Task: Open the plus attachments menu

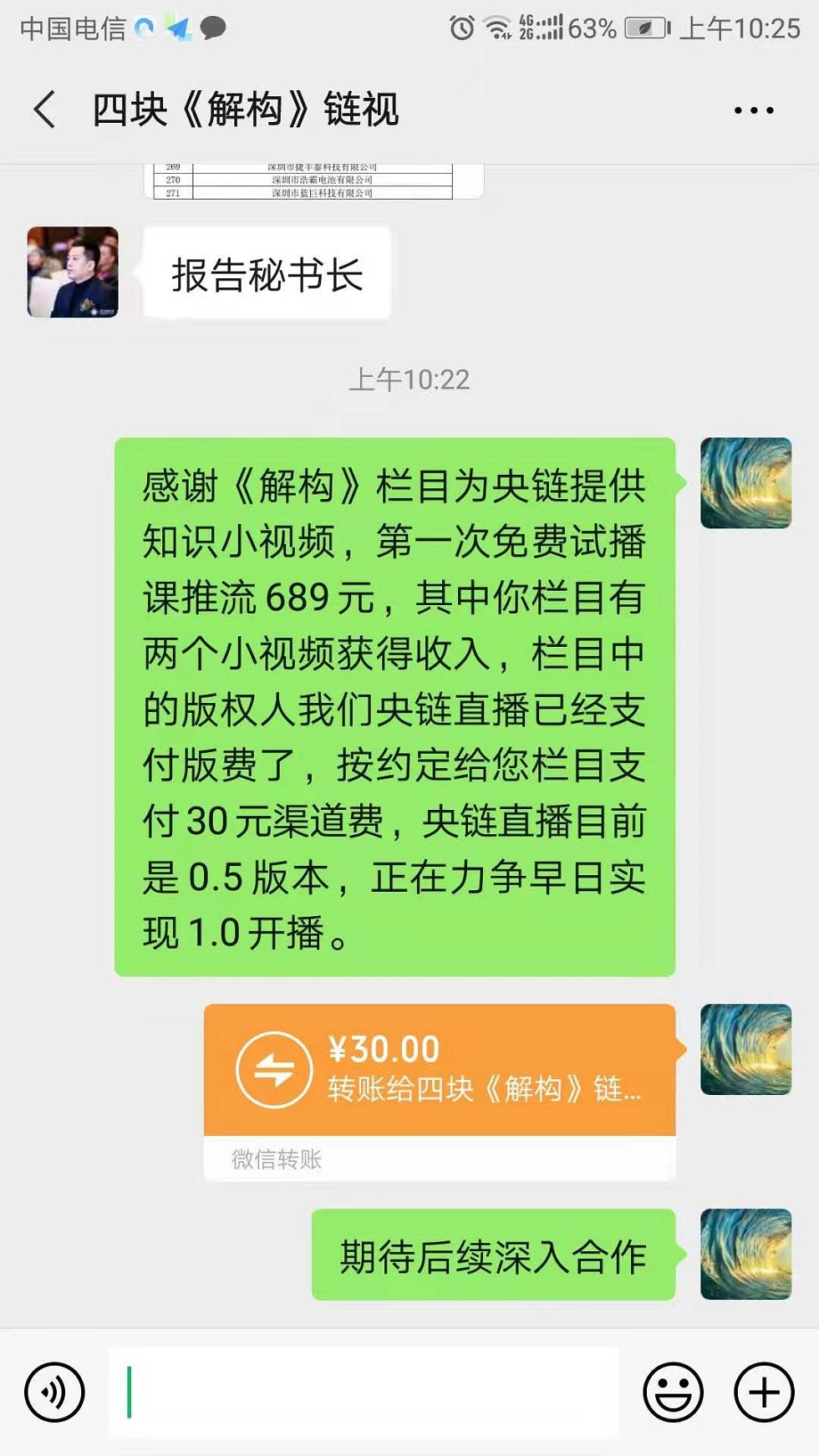Action: pos(763,1392)
